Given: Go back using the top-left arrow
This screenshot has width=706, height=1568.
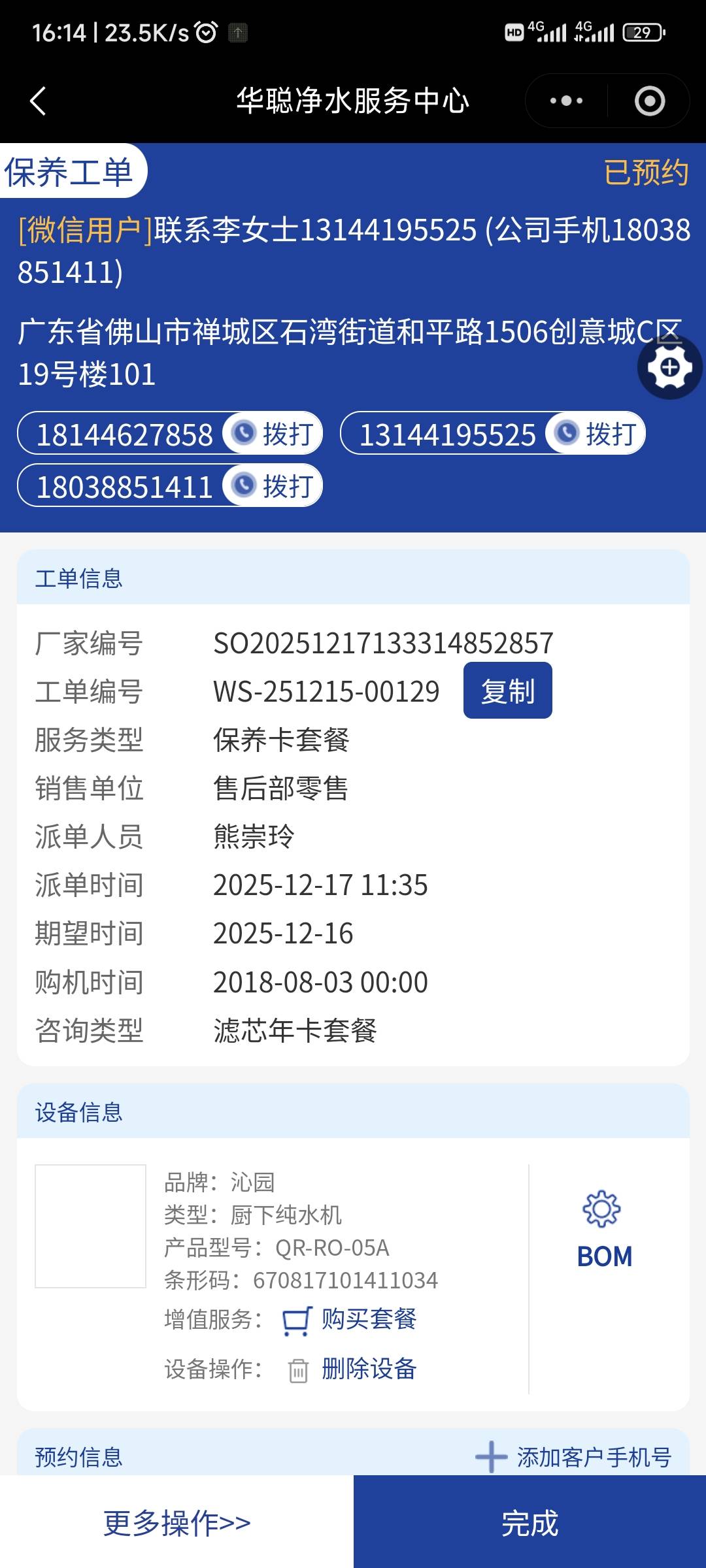Looking at the screenshot, I should (38, 101).
